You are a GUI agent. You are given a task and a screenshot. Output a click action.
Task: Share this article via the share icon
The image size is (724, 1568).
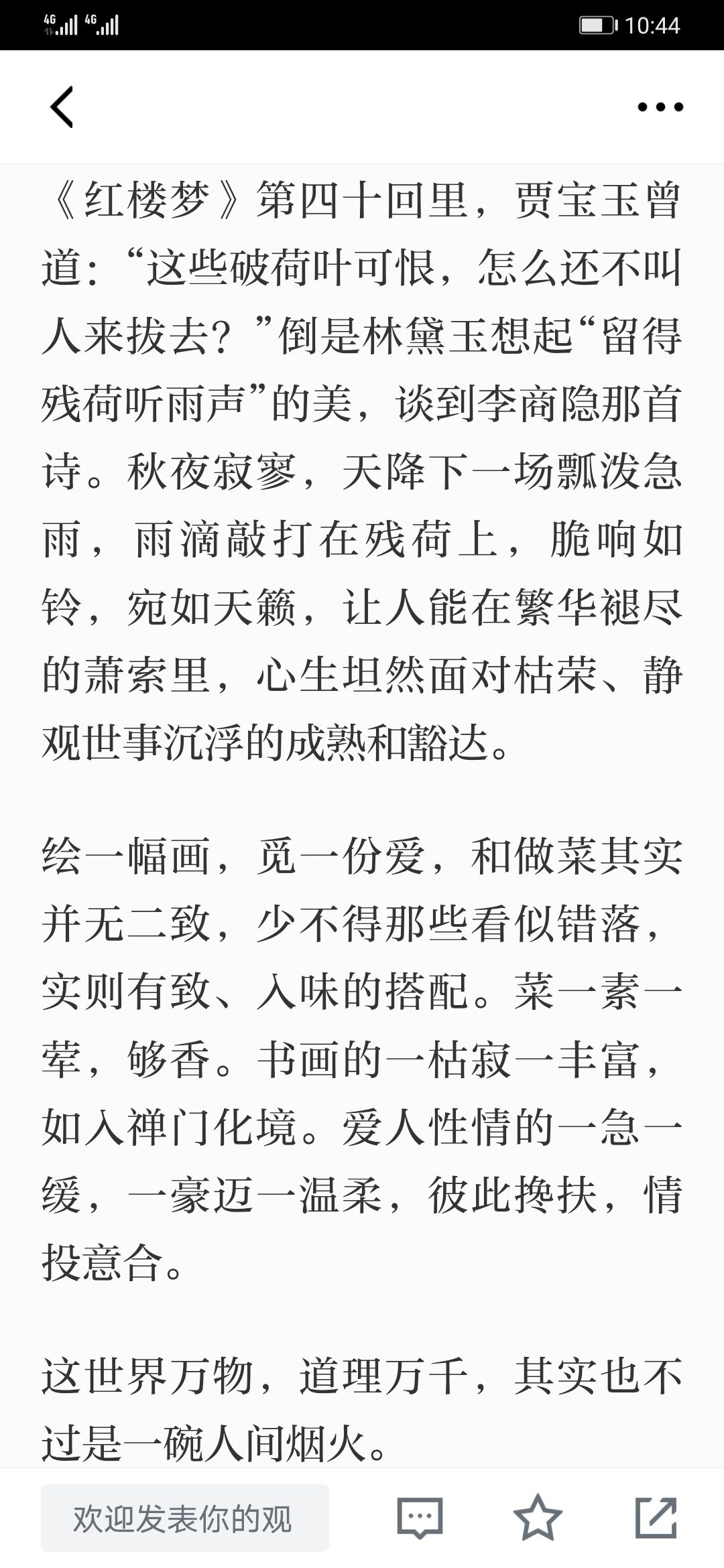pos(656,1518)
